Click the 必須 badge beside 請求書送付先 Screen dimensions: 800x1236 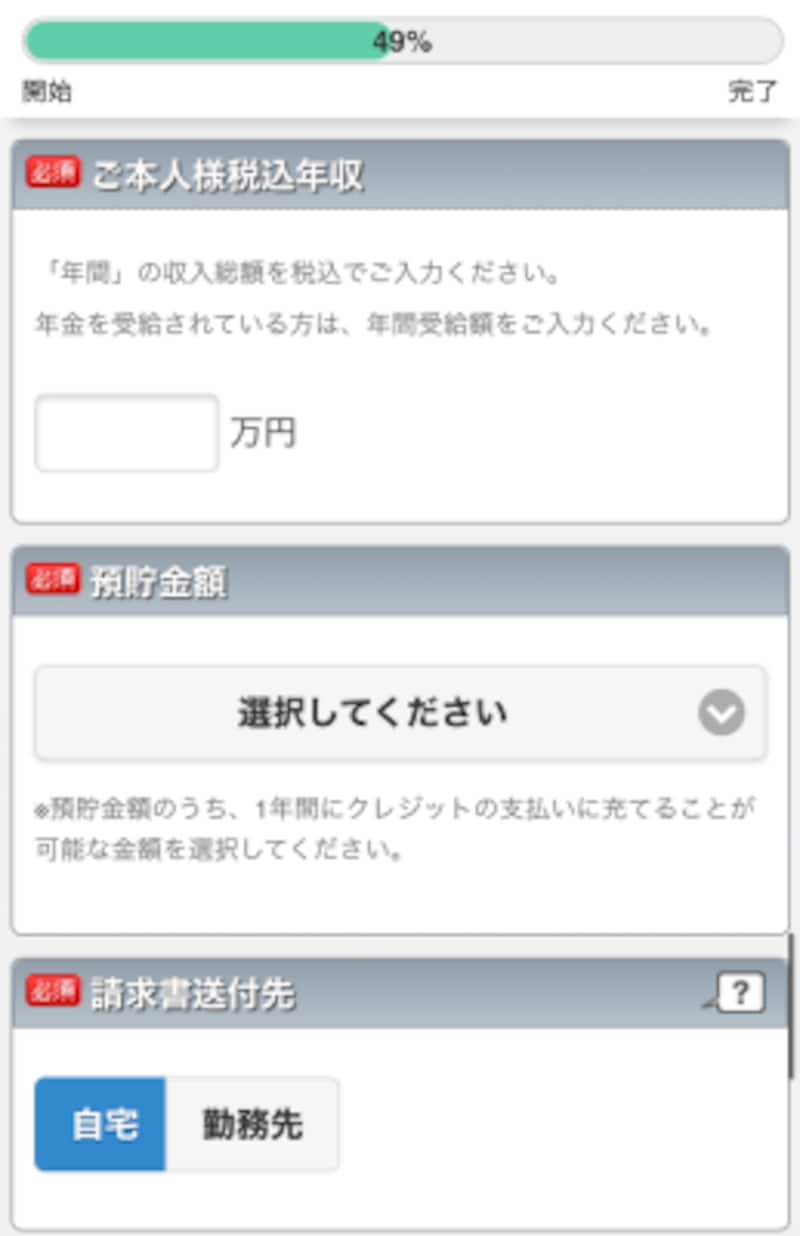[x=51, y=992]
